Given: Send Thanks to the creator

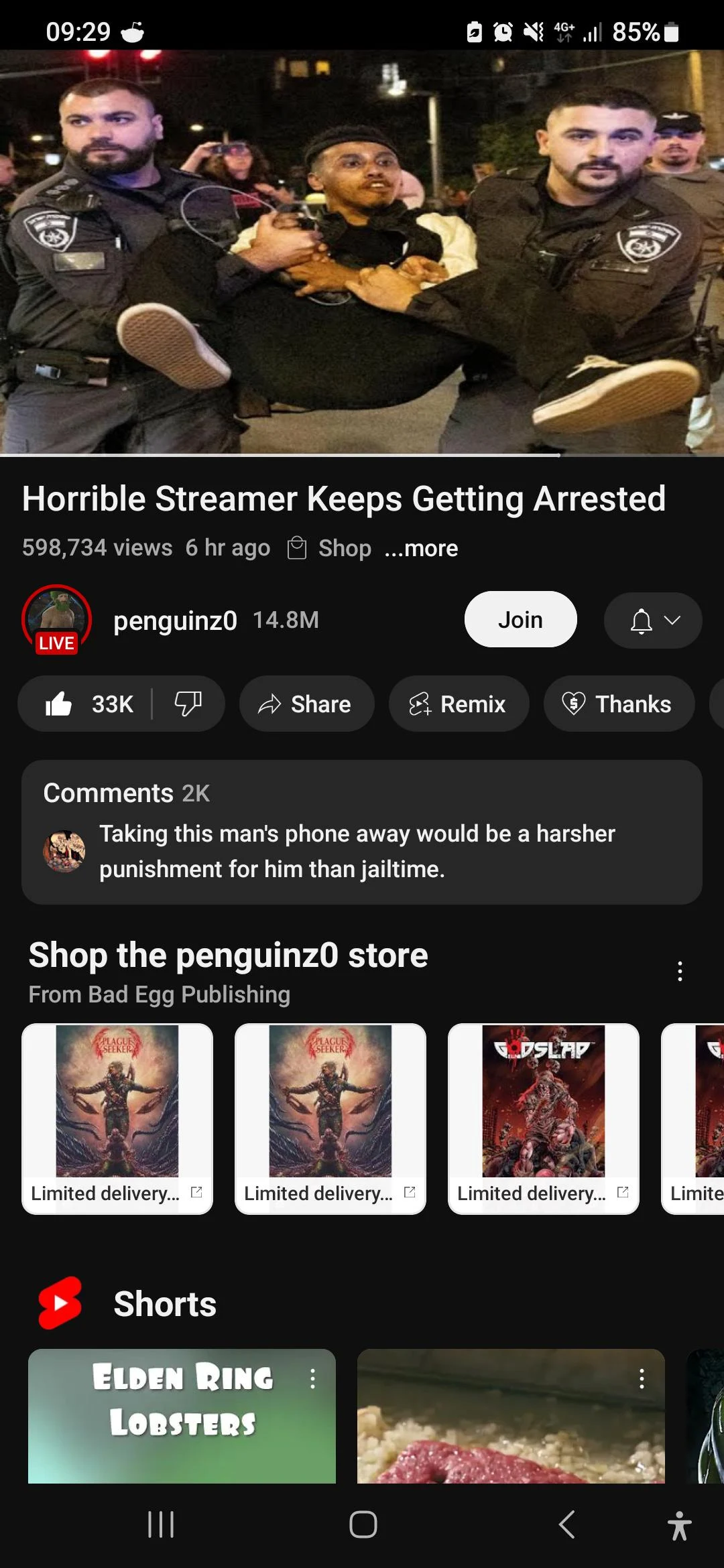Looking at the screenshot, I should [x=618, y=704].
